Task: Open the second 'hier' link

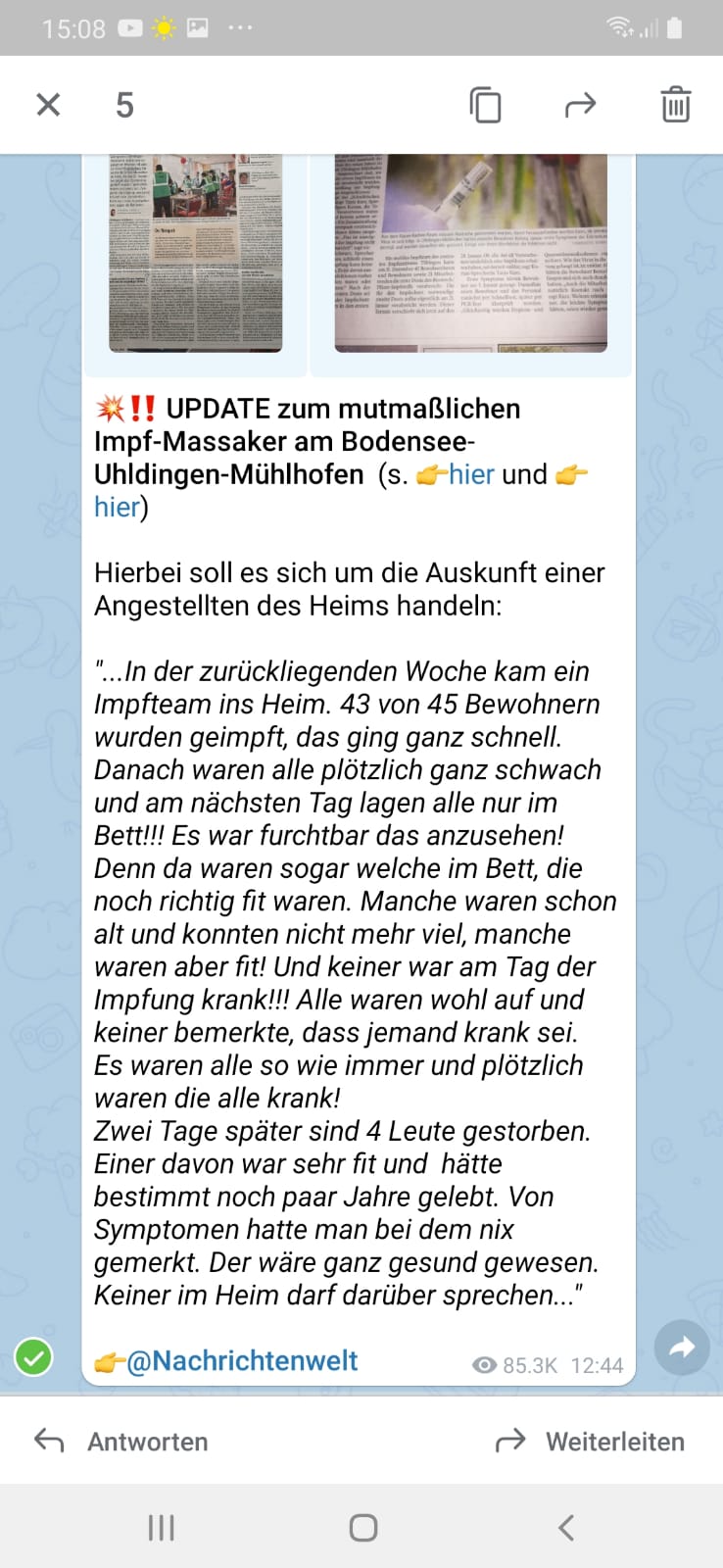Action: pos(118,508)
